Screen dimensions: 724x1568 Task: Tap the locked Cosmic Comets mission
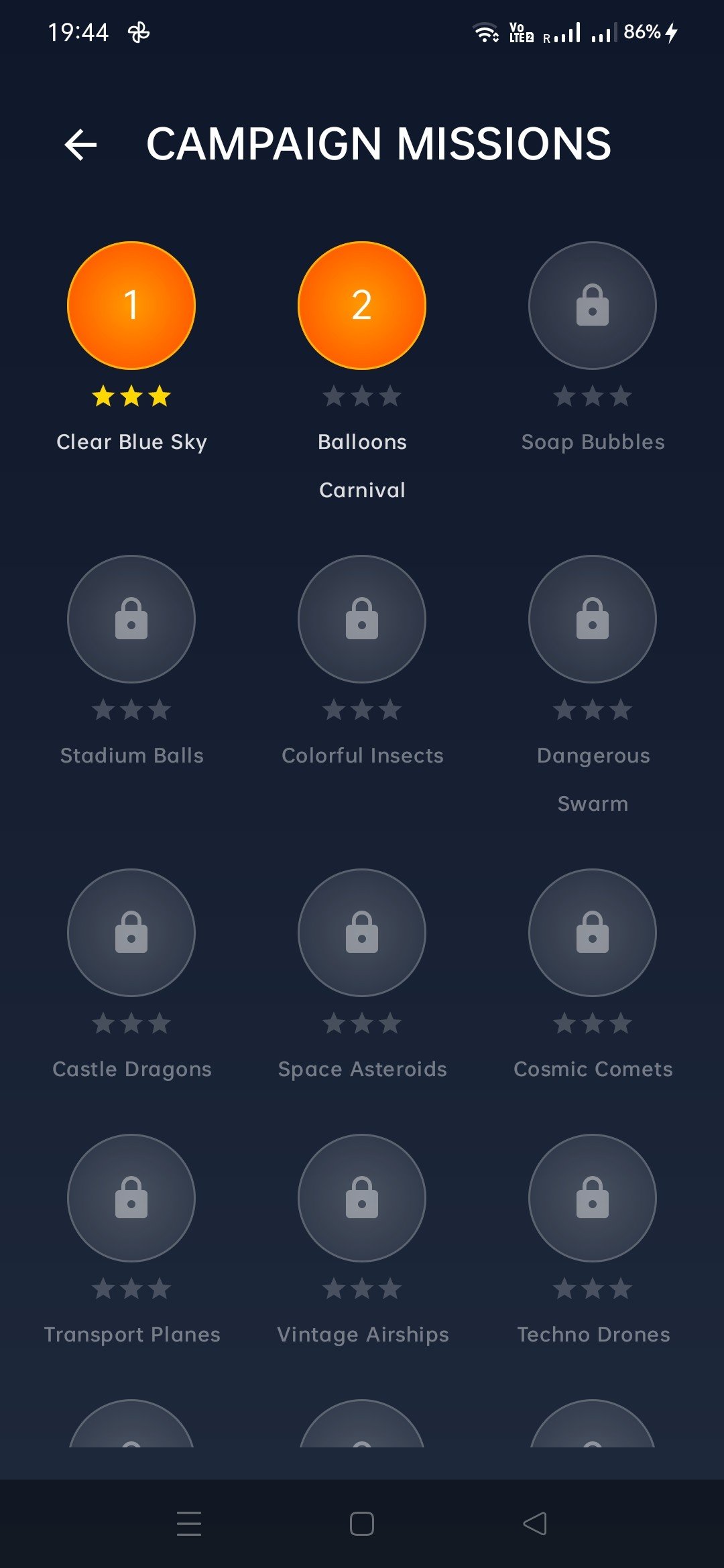pyautogui.click(x=593, y=933)
